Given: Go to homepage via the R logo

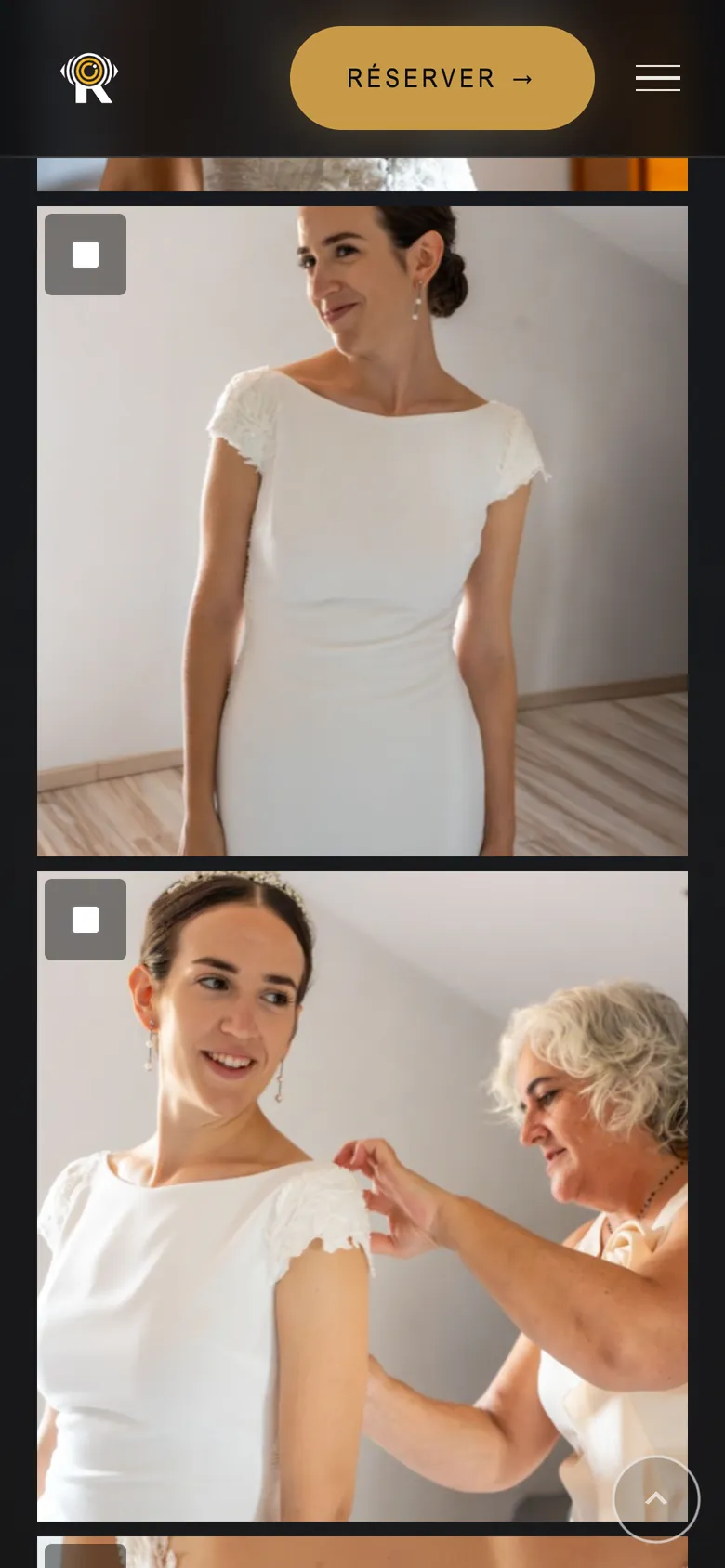Looking at the screenshot, I should coord(89,78).
